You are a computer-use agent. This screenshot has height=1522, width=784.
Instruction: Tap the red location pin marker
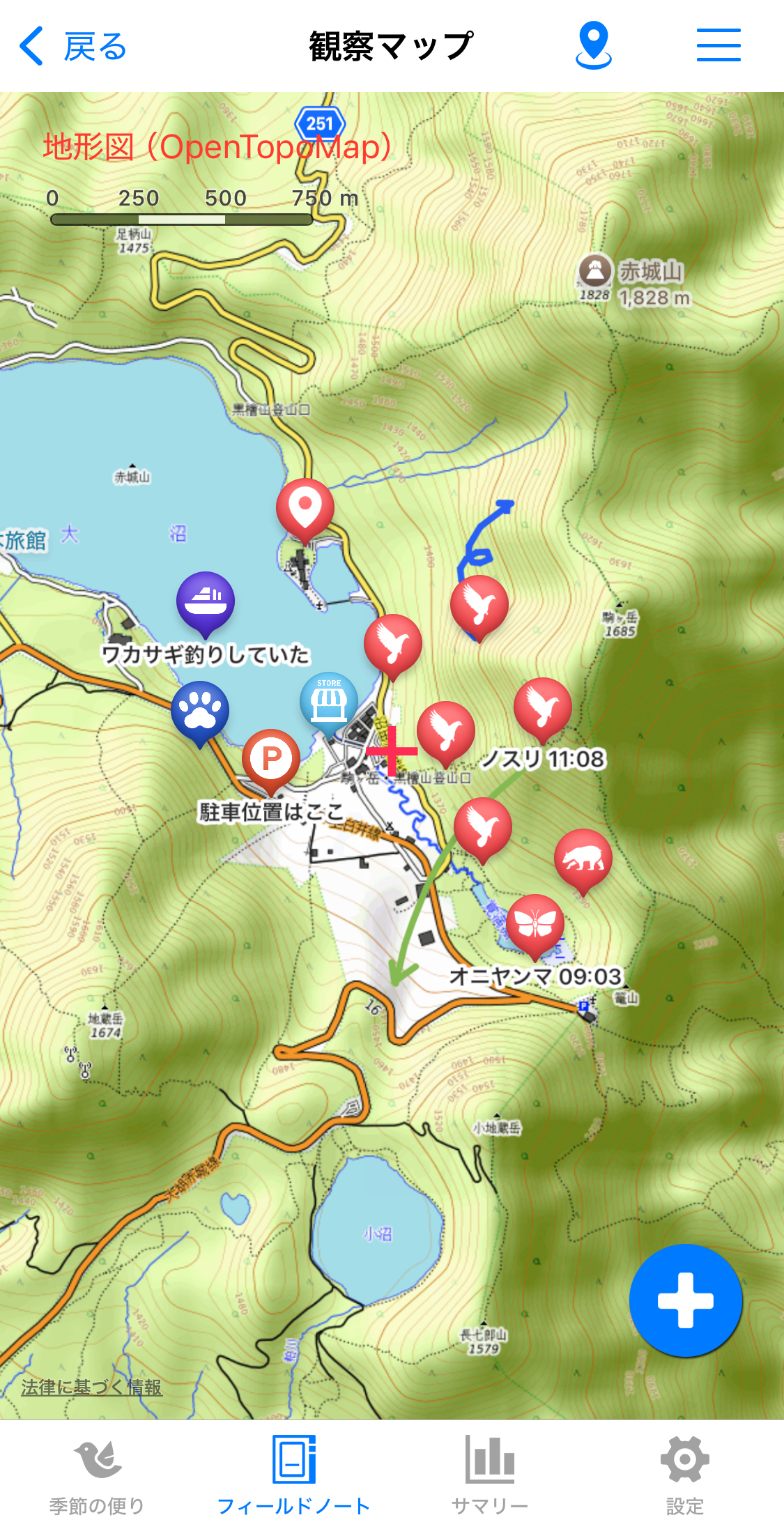point(305,507)
